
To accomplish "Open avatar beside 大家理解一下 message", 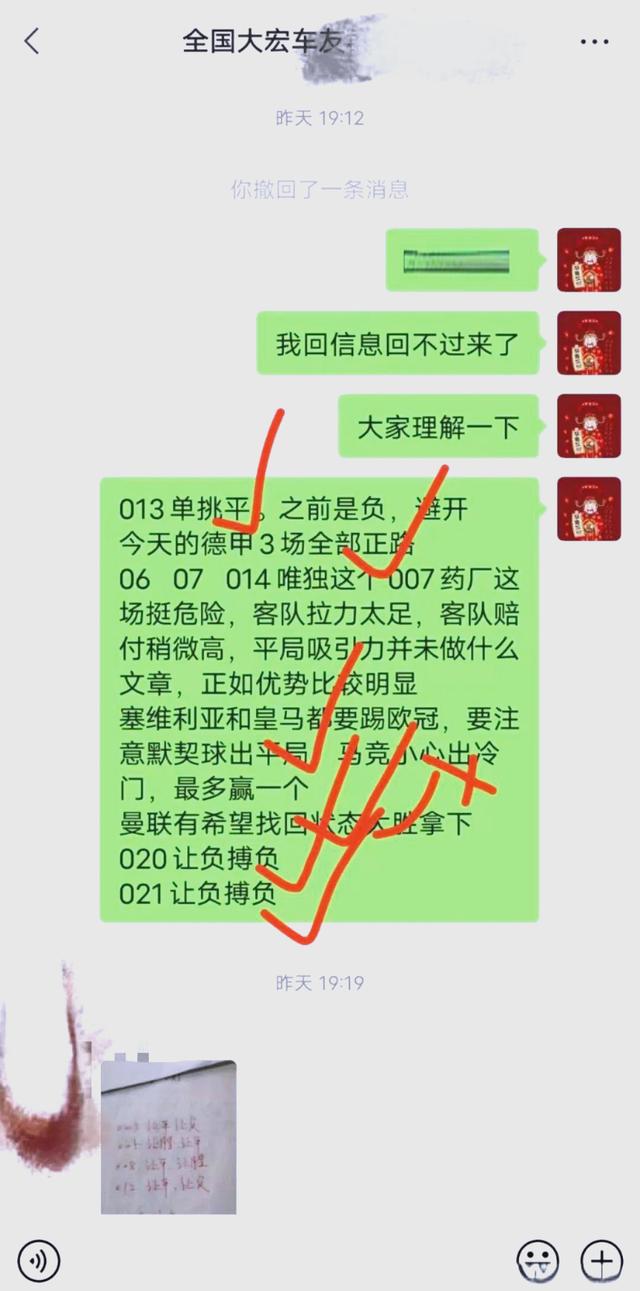I will pos(588,427).
